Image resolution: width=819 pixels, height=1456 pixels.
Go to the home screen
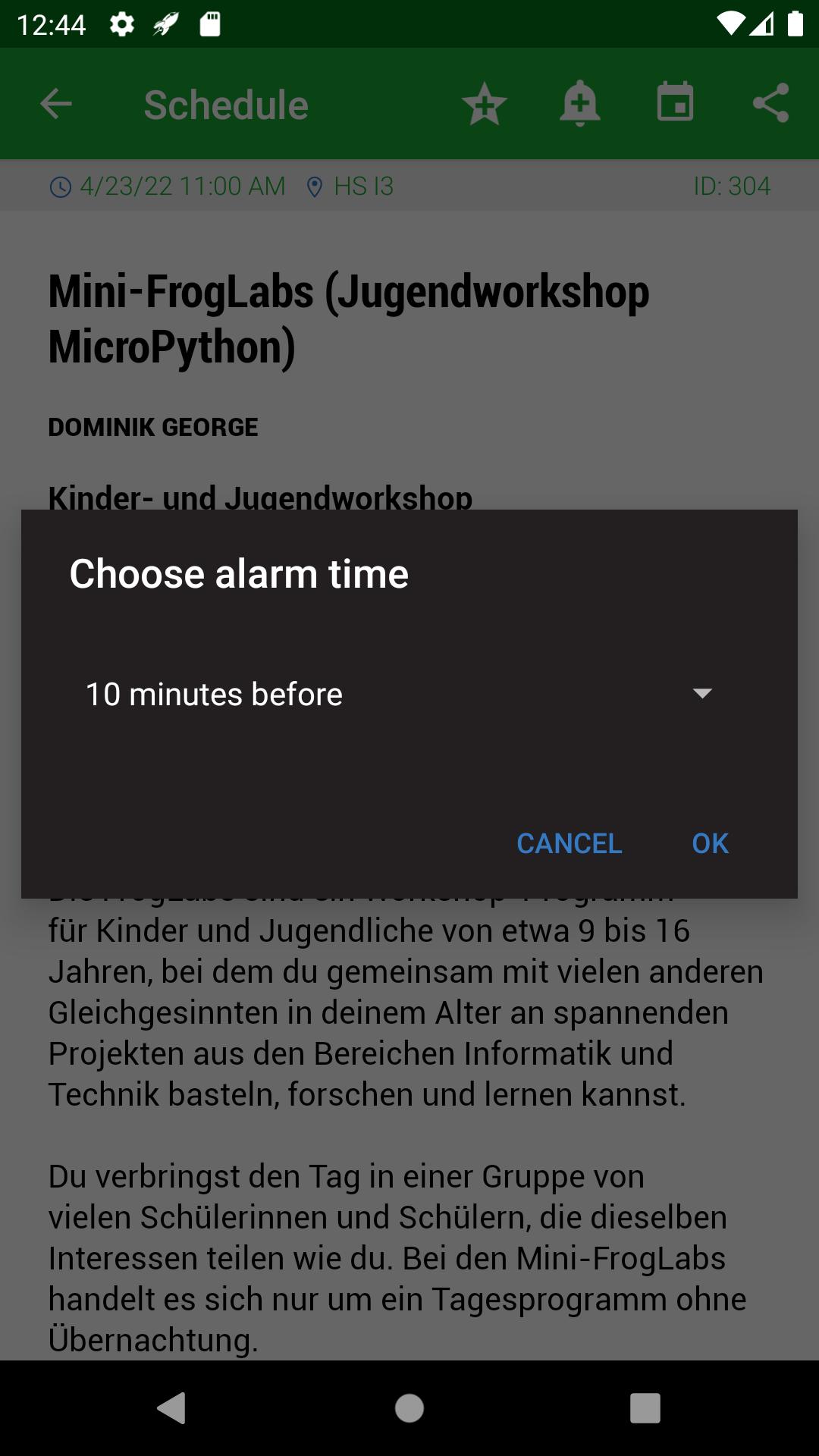tap(409, 1408)
